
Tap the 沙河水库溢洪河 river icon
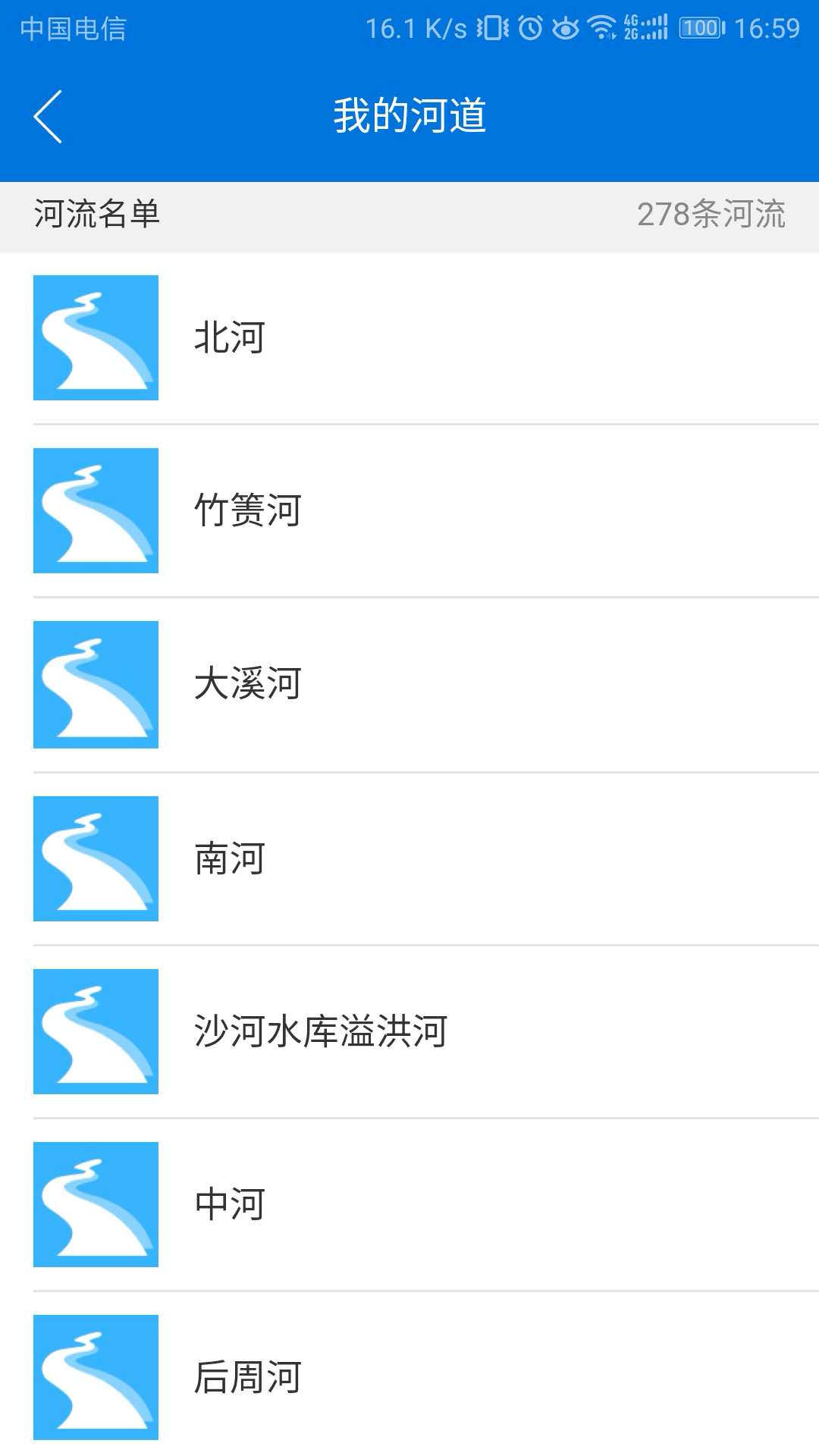pos(96,1031)
